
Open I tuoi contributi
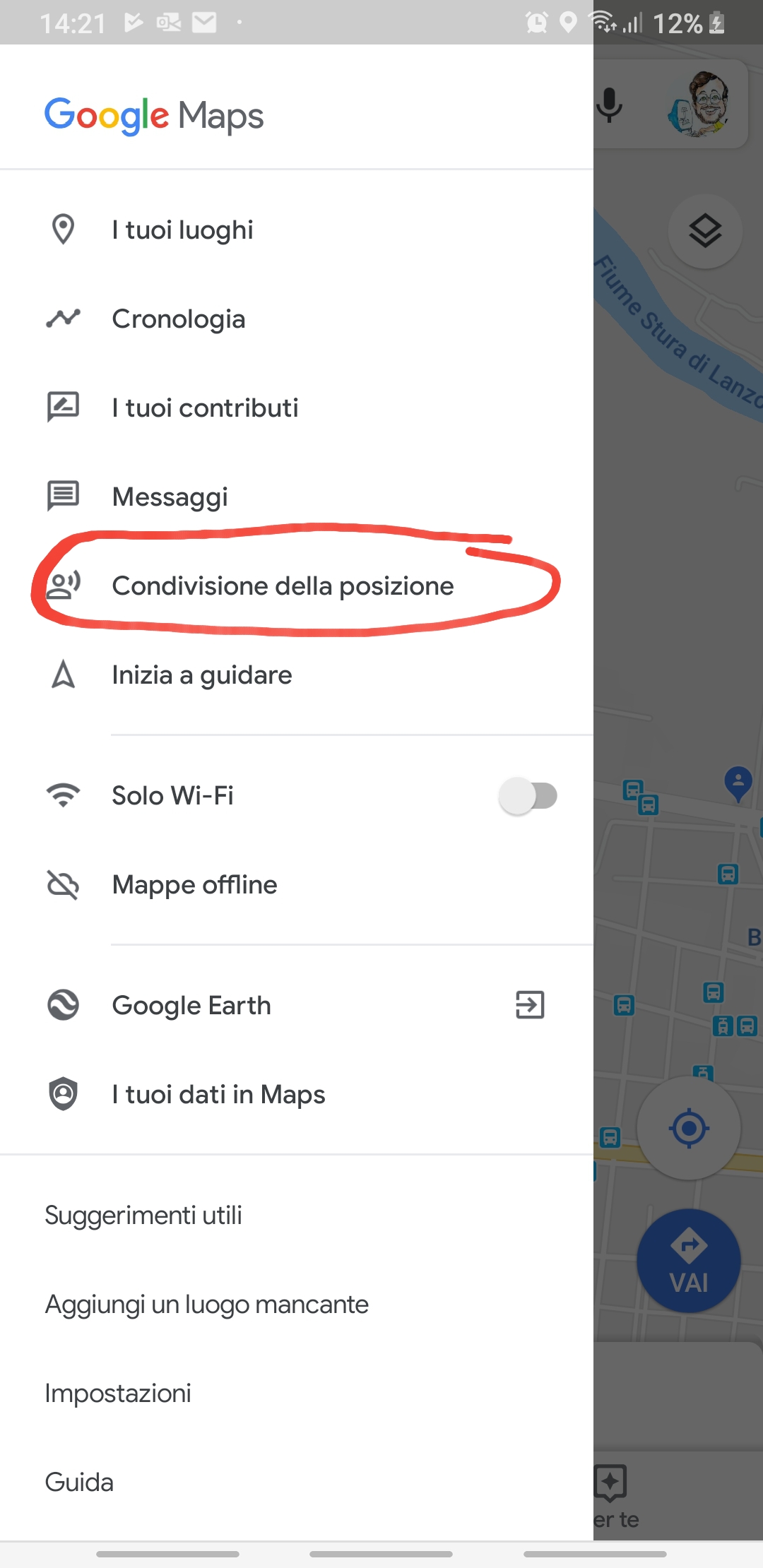coord(205,408)
